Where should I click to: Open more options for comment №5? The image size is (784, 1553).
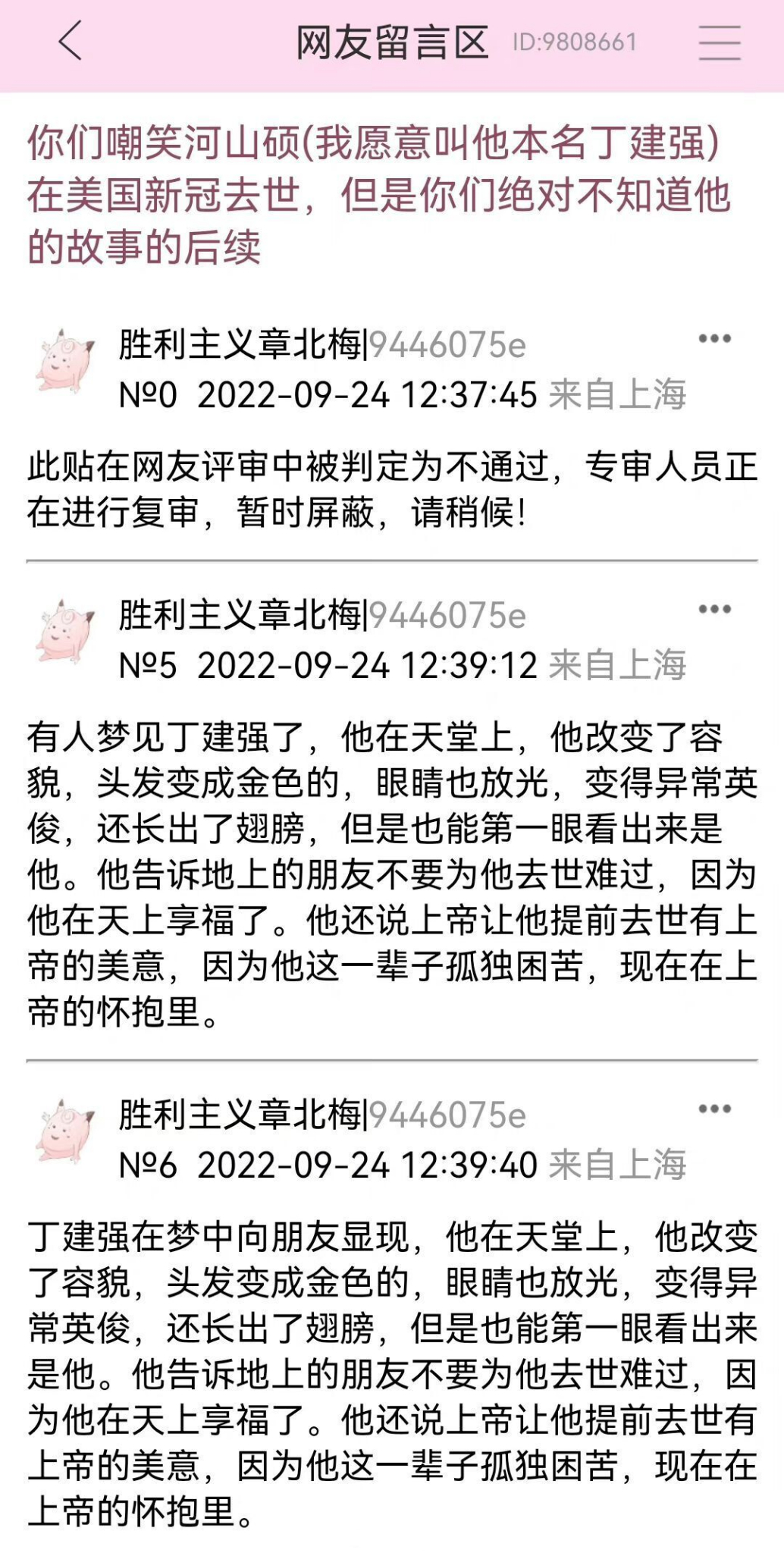[714, 610]
